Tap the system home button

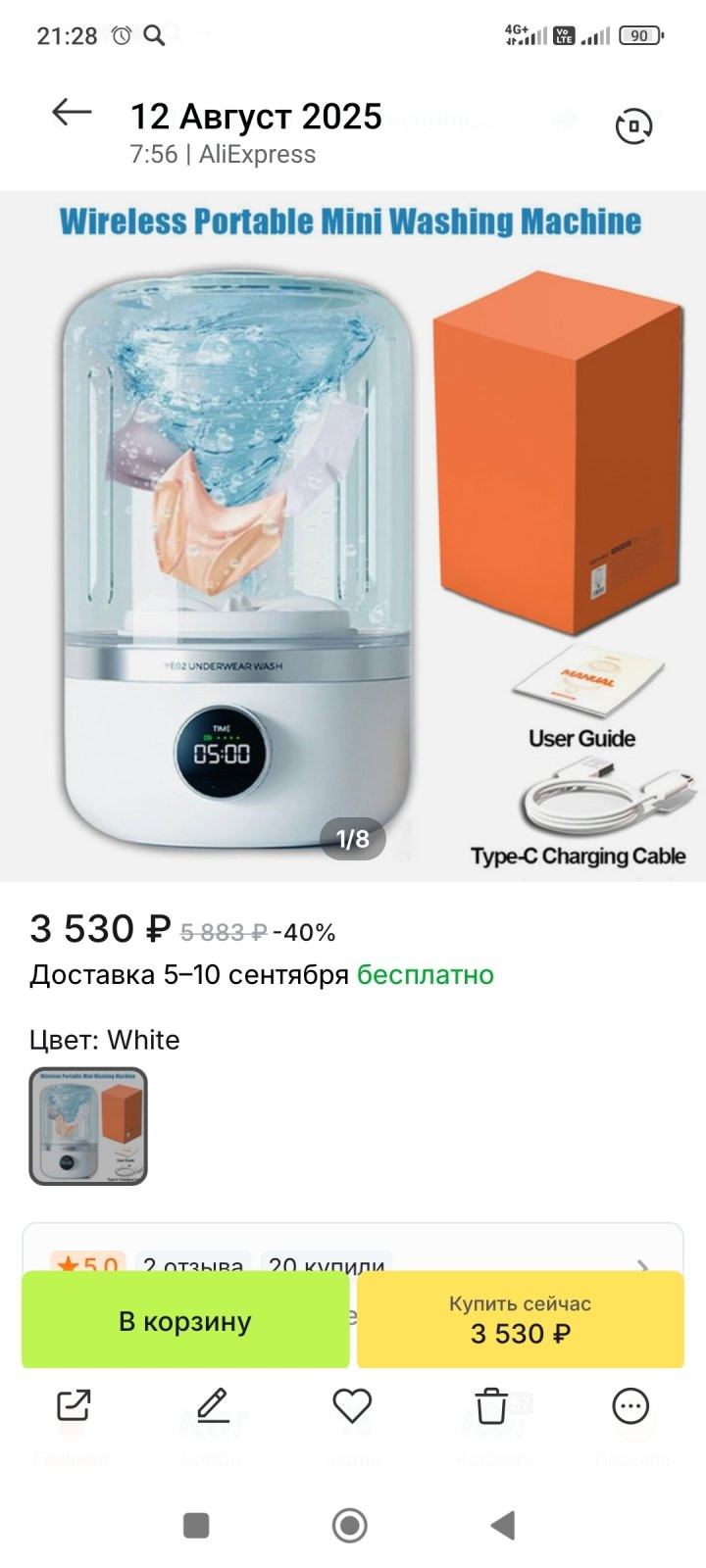[350, 1525]
